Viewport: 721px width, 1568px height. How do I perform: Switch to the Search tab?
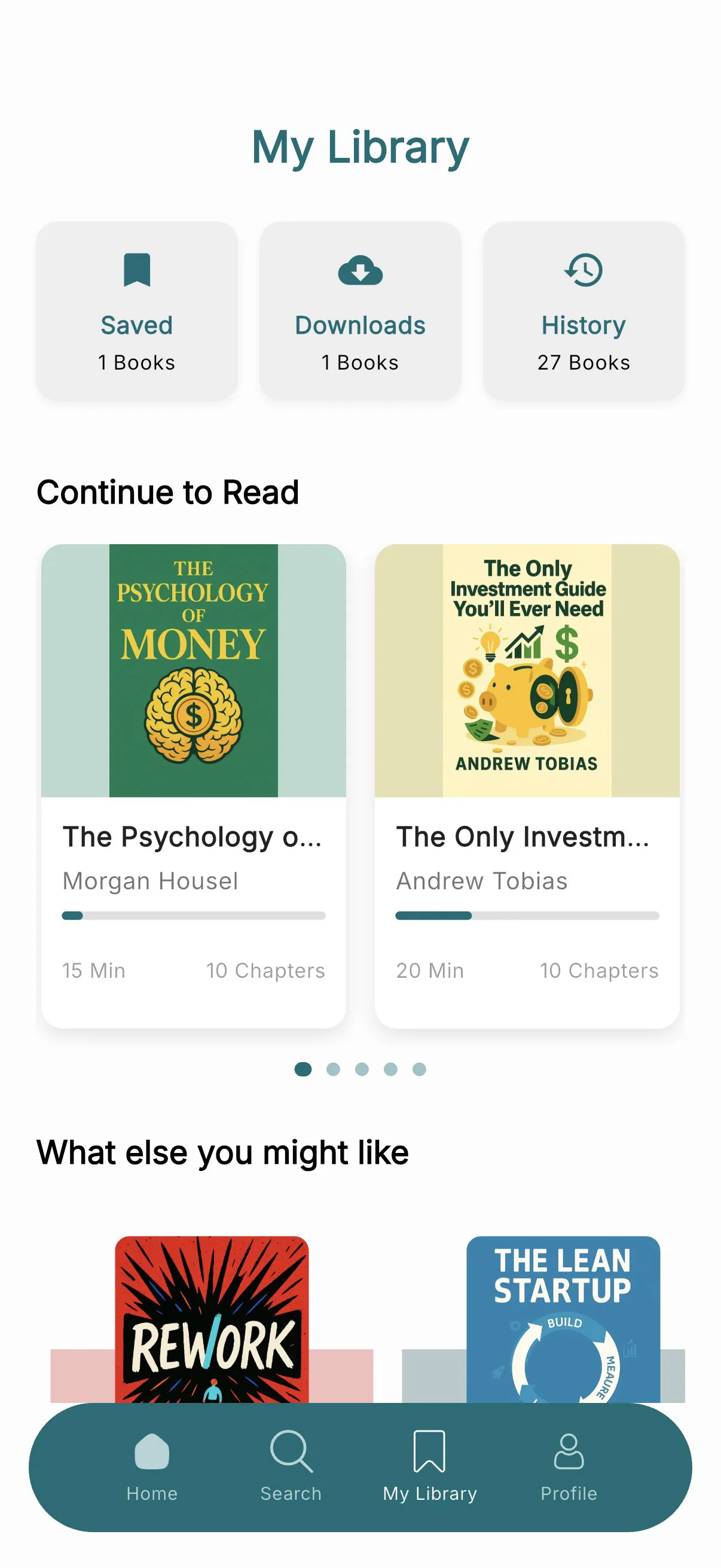(x=291, y=1467)
